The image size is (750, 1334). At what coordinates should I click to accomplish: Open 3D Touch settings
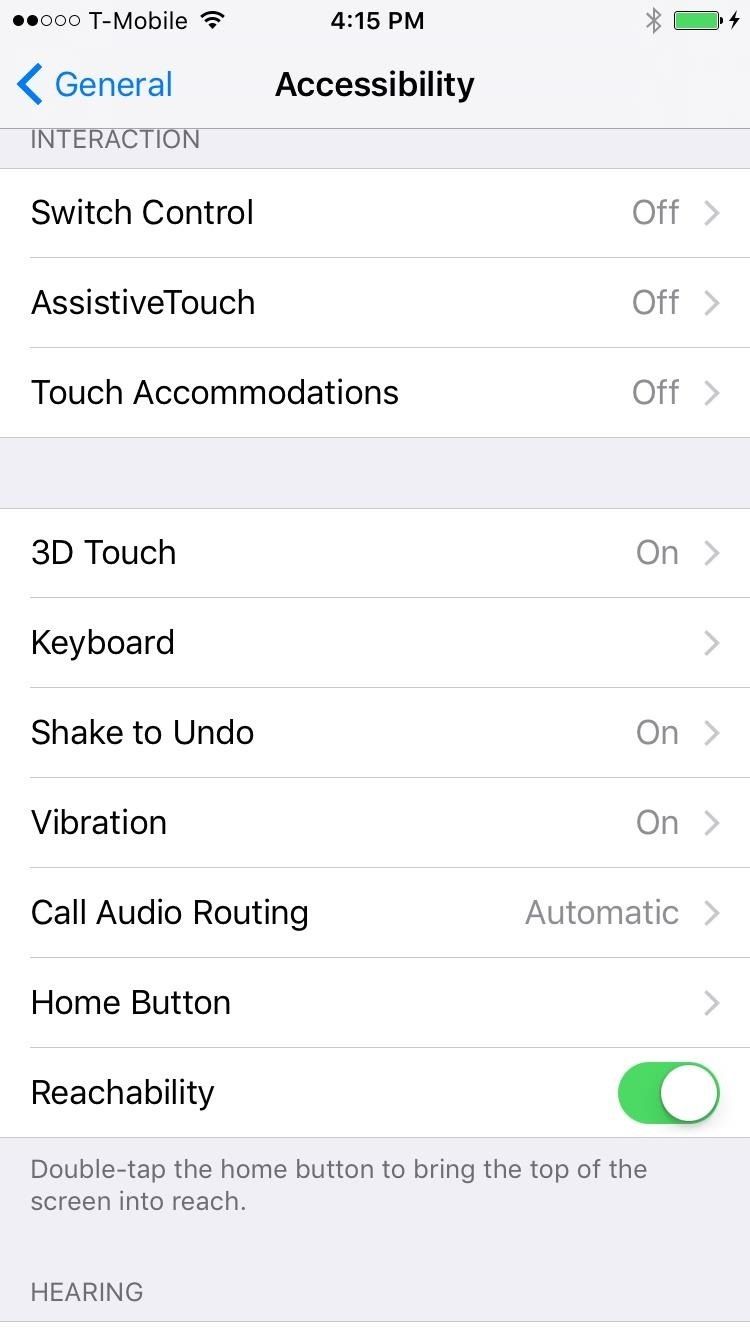[x=375, y=553]
